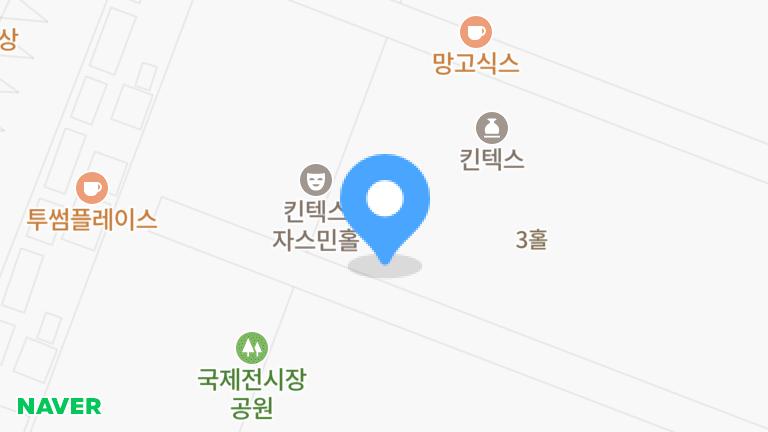The image size is (768, 432).
Task: Open the 투썸플레이스 cafe marker
Action: [92, 187]
